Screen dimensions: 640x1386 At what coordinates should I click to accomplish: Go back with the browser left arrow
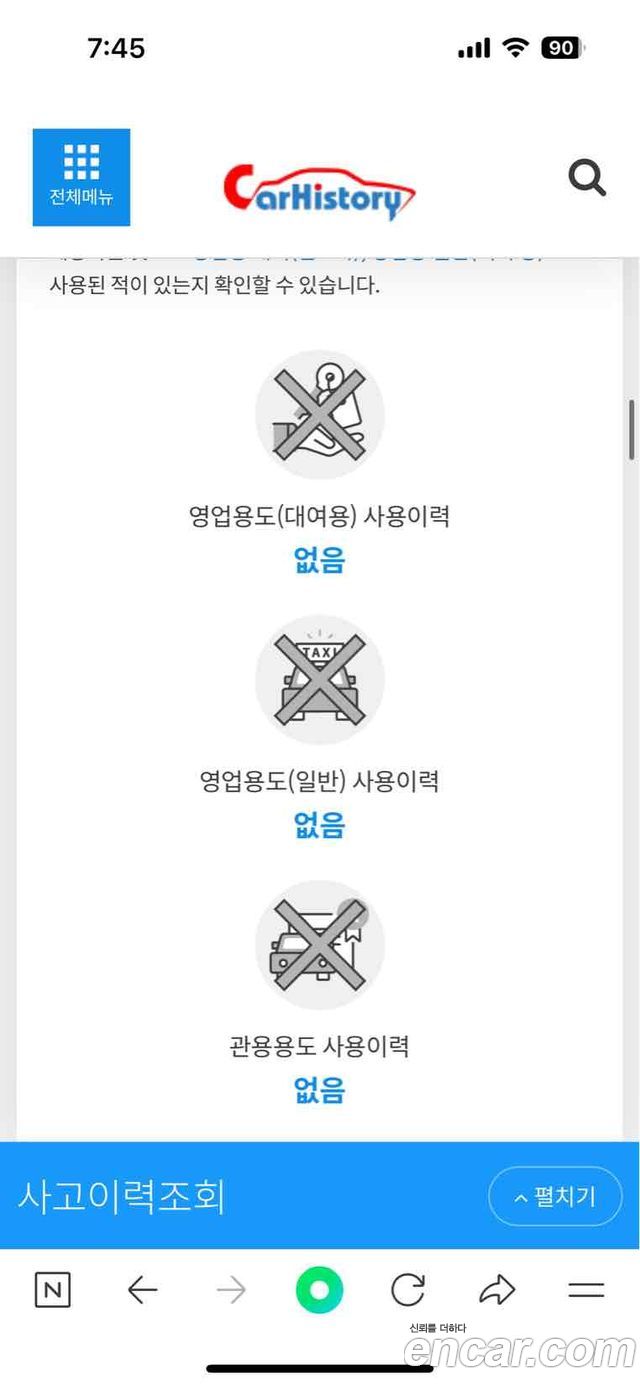pos(143,1291)
